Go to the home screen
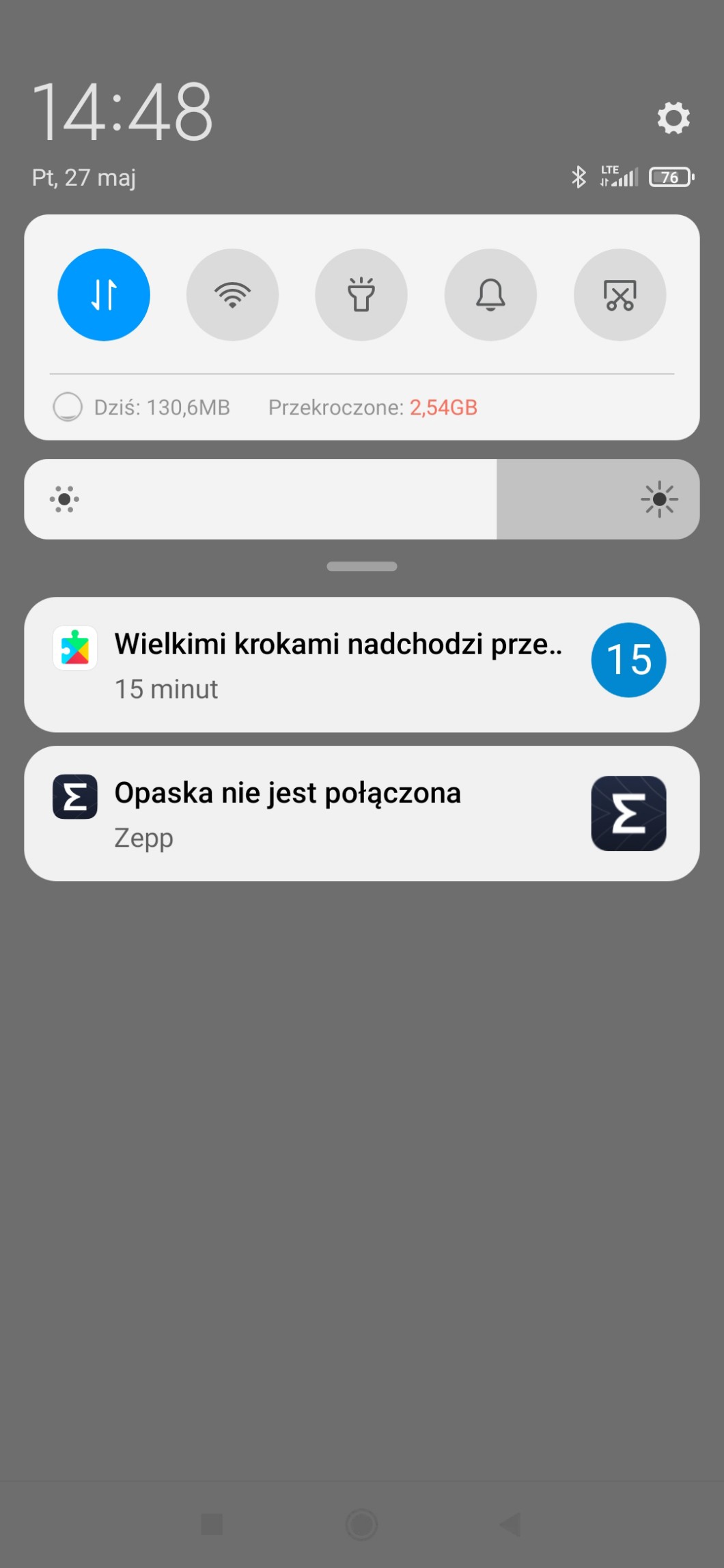724x1568 pixels. coord(362,1524)
